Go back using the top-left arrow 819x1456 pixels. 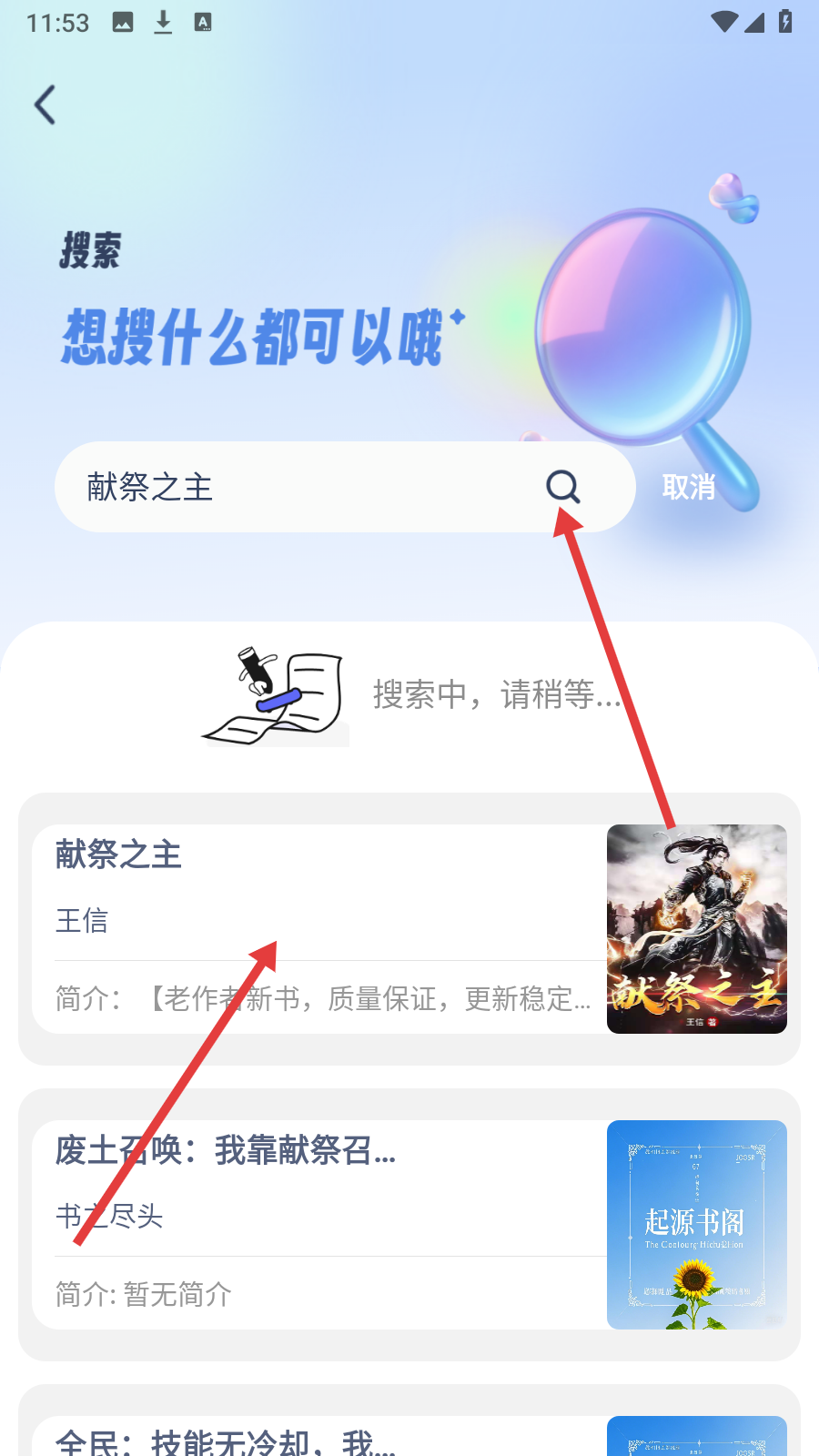click(45, 105)
